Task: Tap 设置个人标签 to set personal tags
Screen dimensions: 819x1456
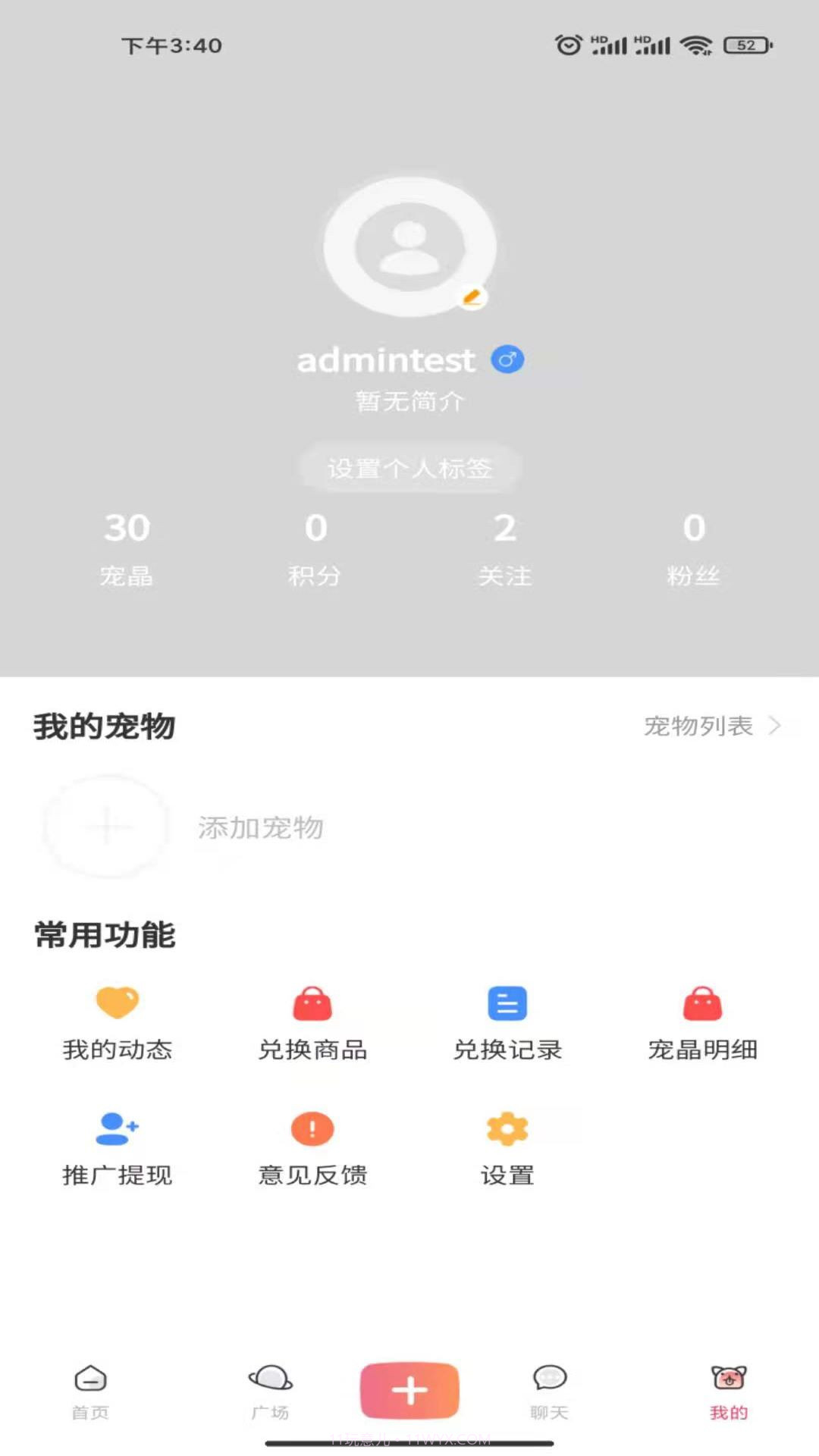Action: pyautogui.click(x=409, y=468)
